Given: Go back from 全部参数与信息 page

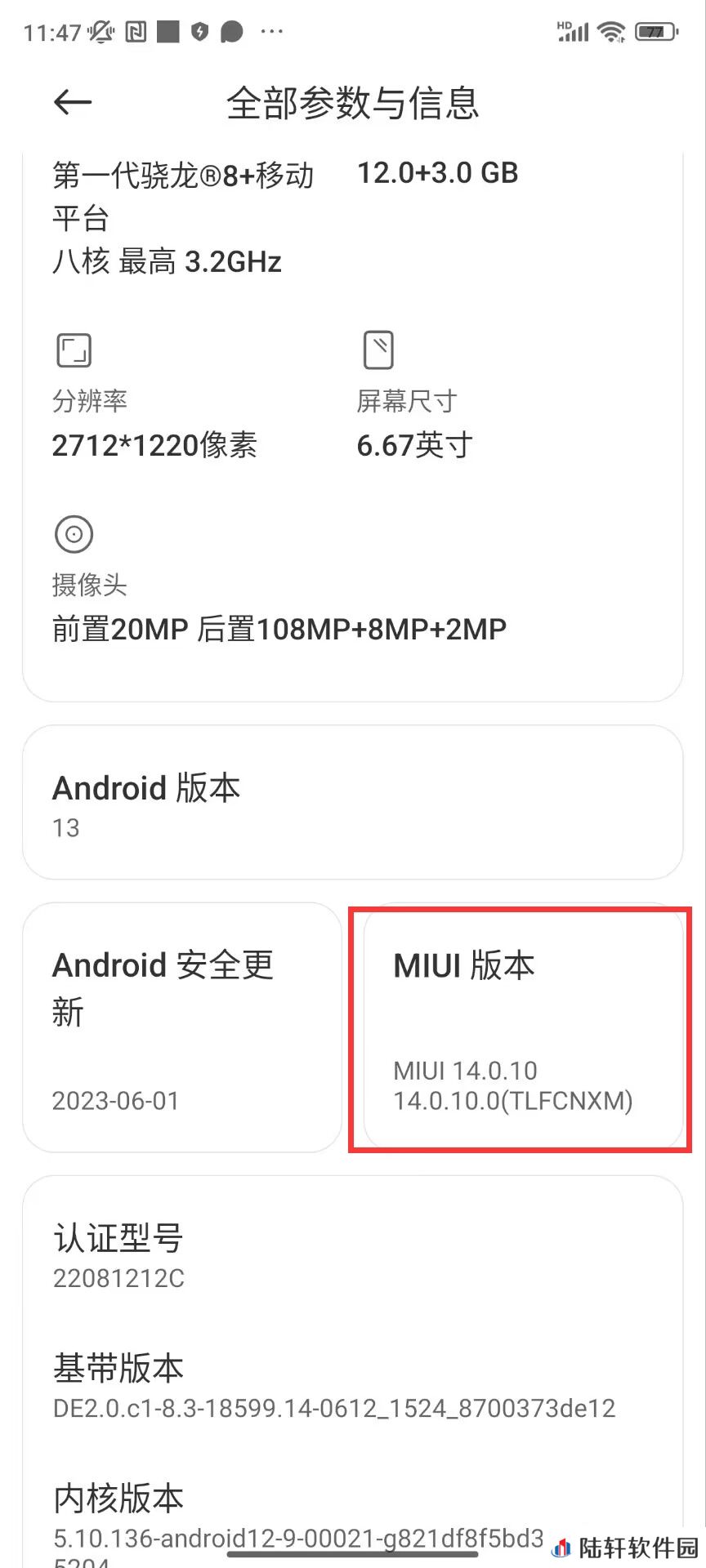Looking at the screenshot, I should [72, 103].
